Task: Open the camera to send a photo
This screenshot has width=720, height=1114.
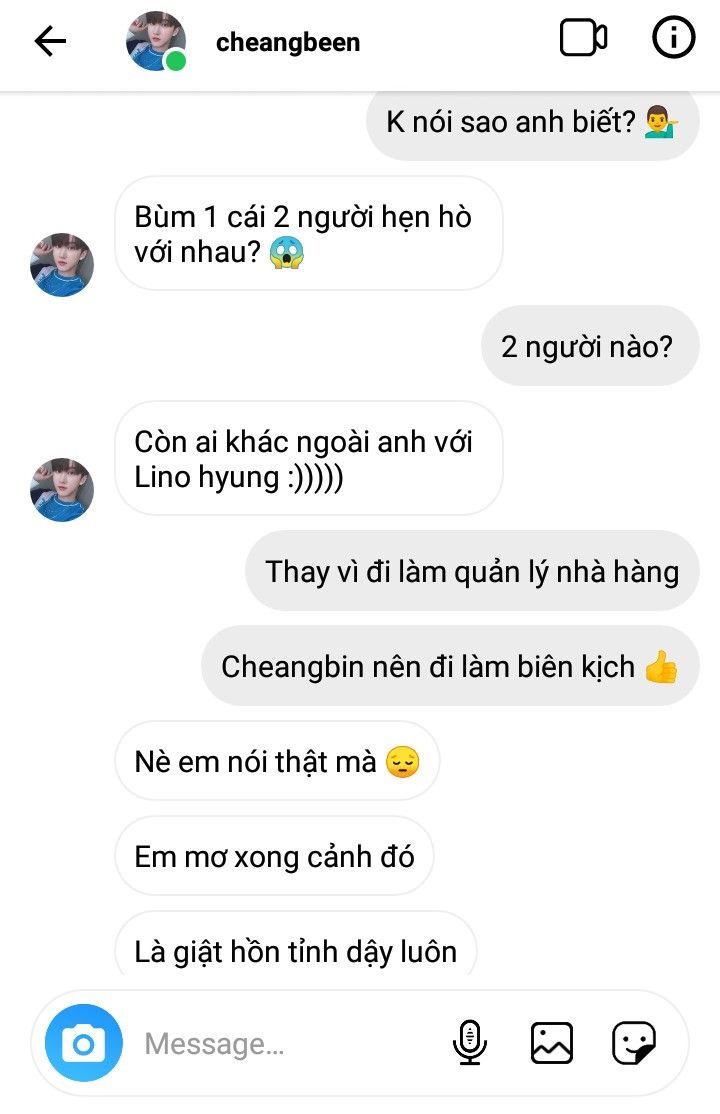Action: tap(83, 1045)
